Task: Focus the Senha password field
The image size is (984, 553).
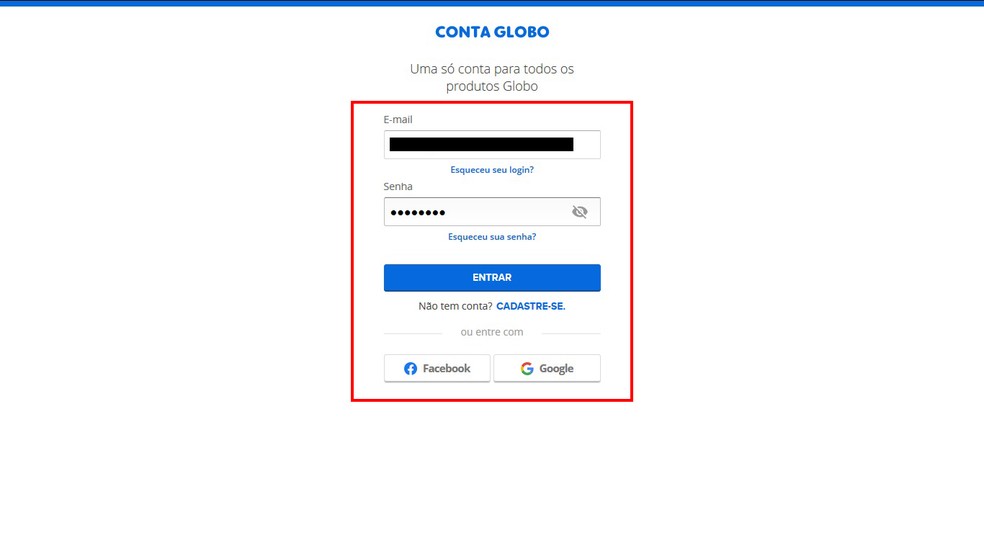Action: pyautogui.click(x=475, y=212)
